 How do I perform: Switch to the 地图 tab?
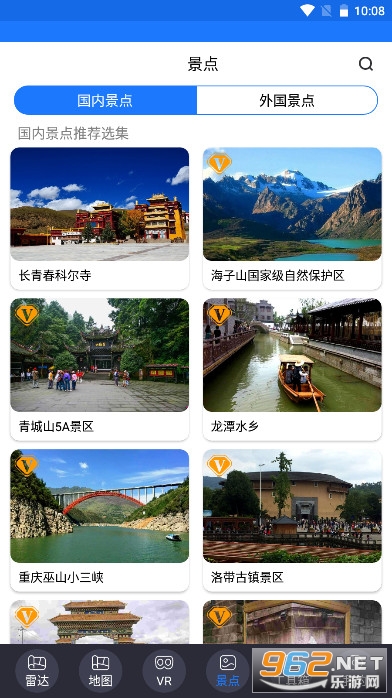(101, 671)
